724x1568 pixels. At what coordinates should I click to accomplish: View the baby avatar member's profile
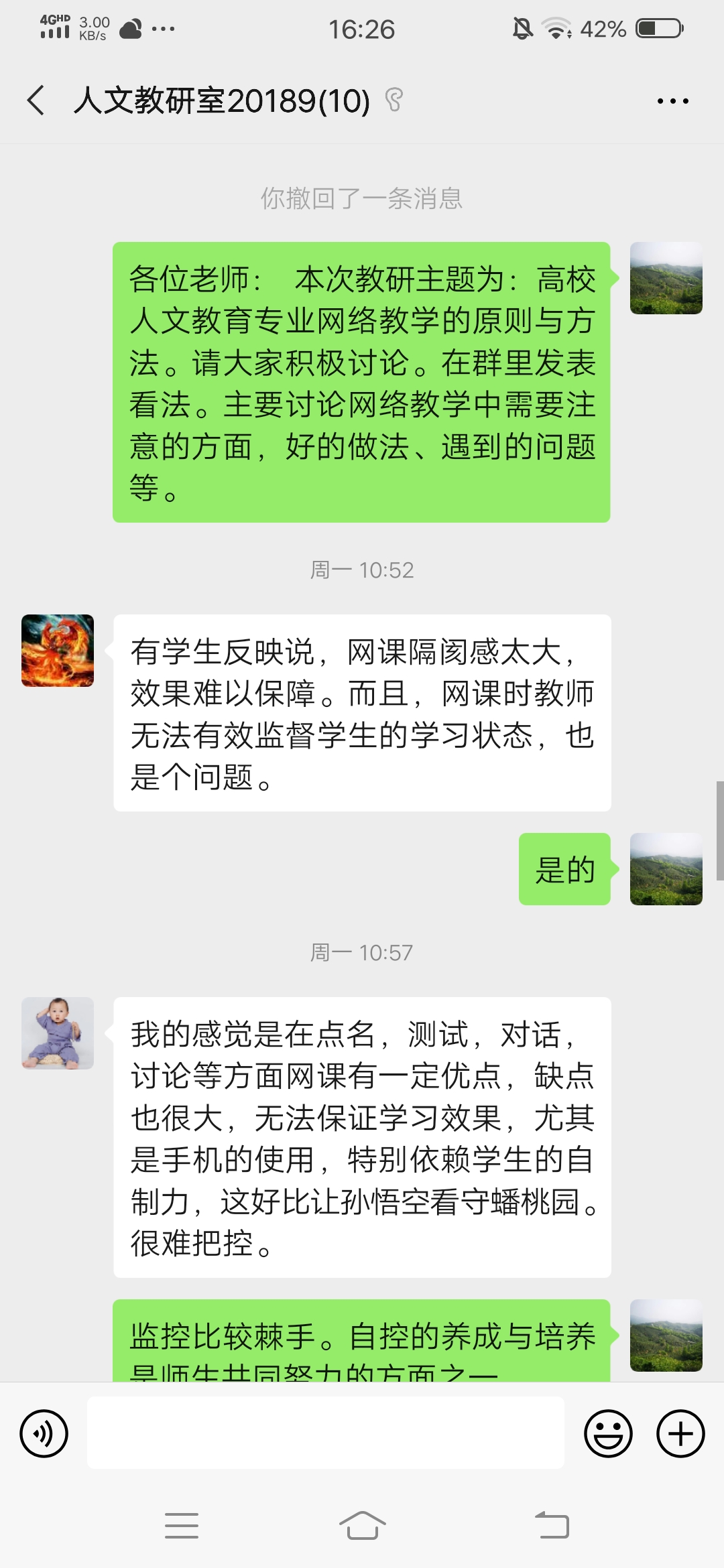pos(58,1033)
